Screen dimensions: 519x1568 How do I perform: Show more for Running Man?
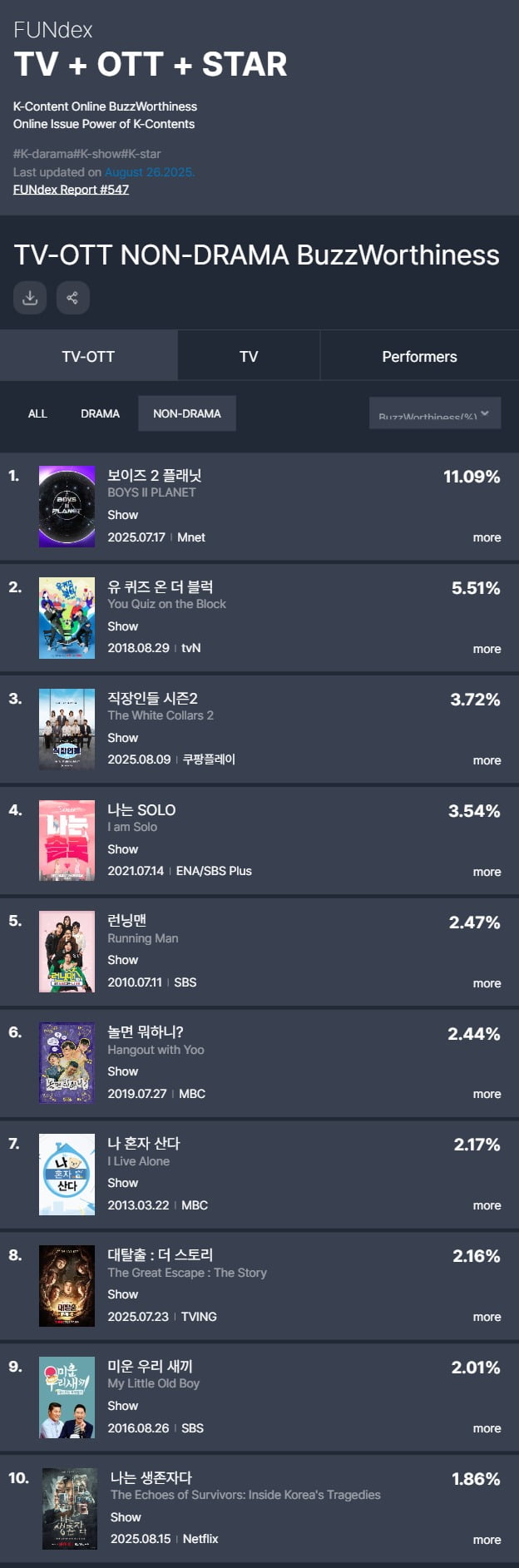tap(487, 983)
